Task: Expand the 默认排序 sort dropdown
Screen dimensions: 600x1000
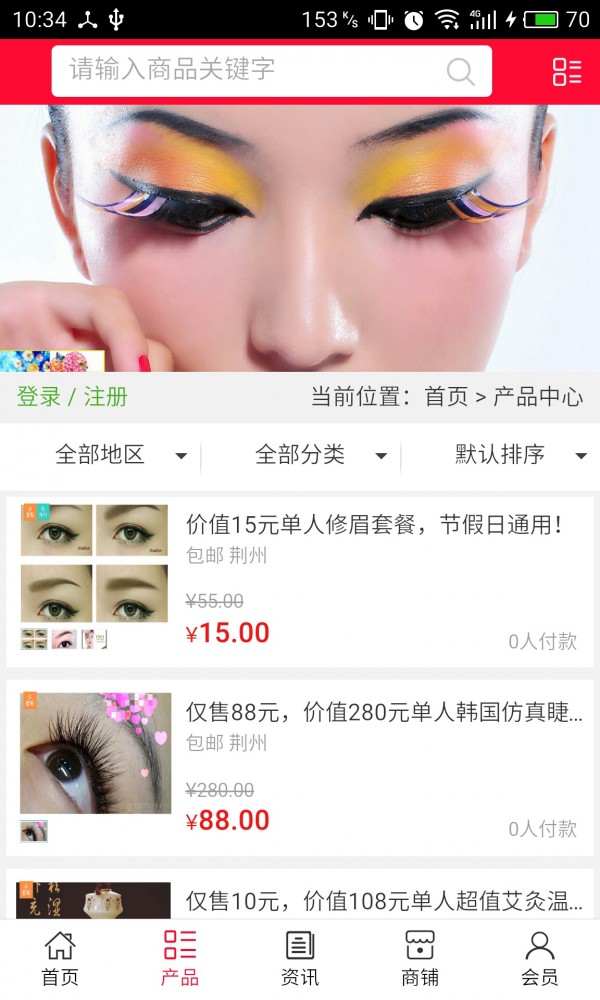Action: click(x=520, y=456)
